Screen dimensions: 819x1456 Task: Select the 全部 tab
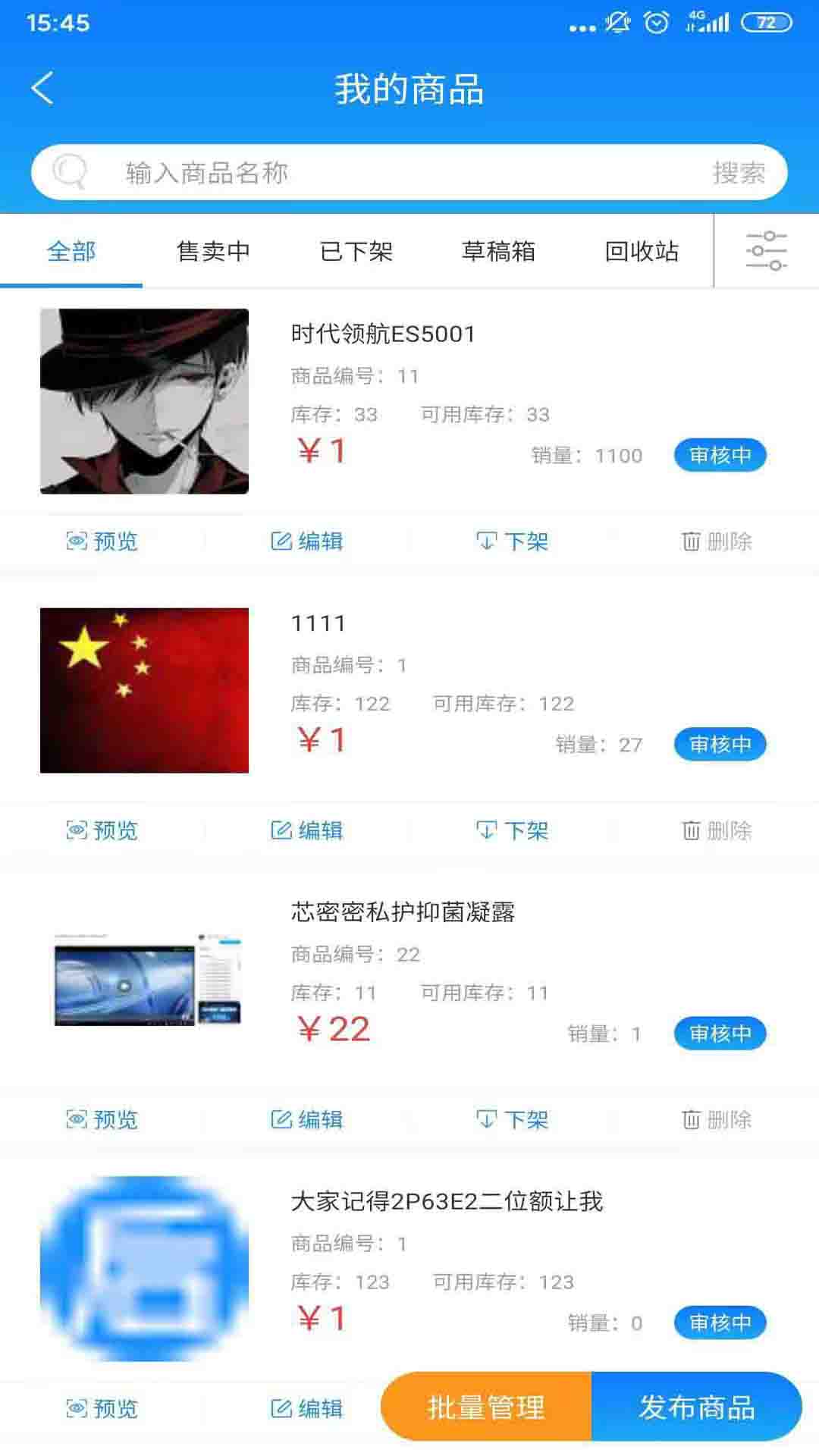tap(71, 251)
